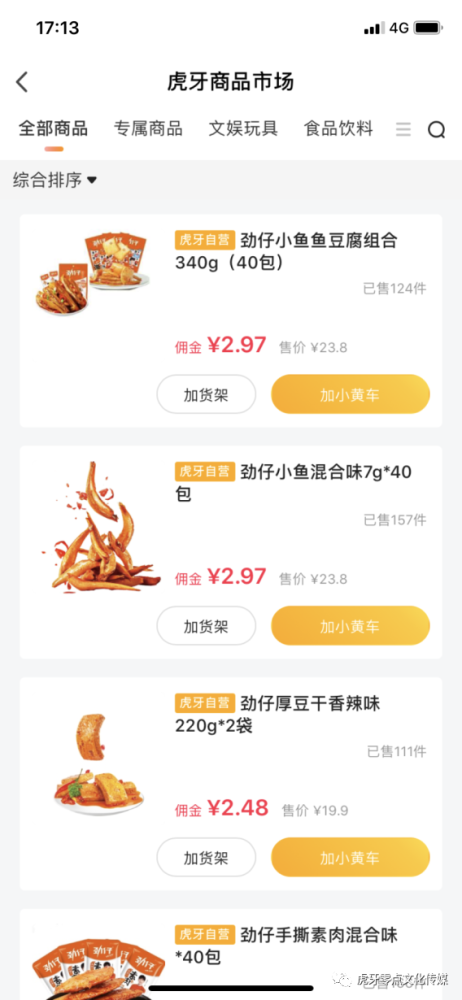This screenshot has width=462, height=1000.
Task: Open the 劲仔手撕素肉混合味 product card
Action: pyautogui.click(x=231, y=955)
